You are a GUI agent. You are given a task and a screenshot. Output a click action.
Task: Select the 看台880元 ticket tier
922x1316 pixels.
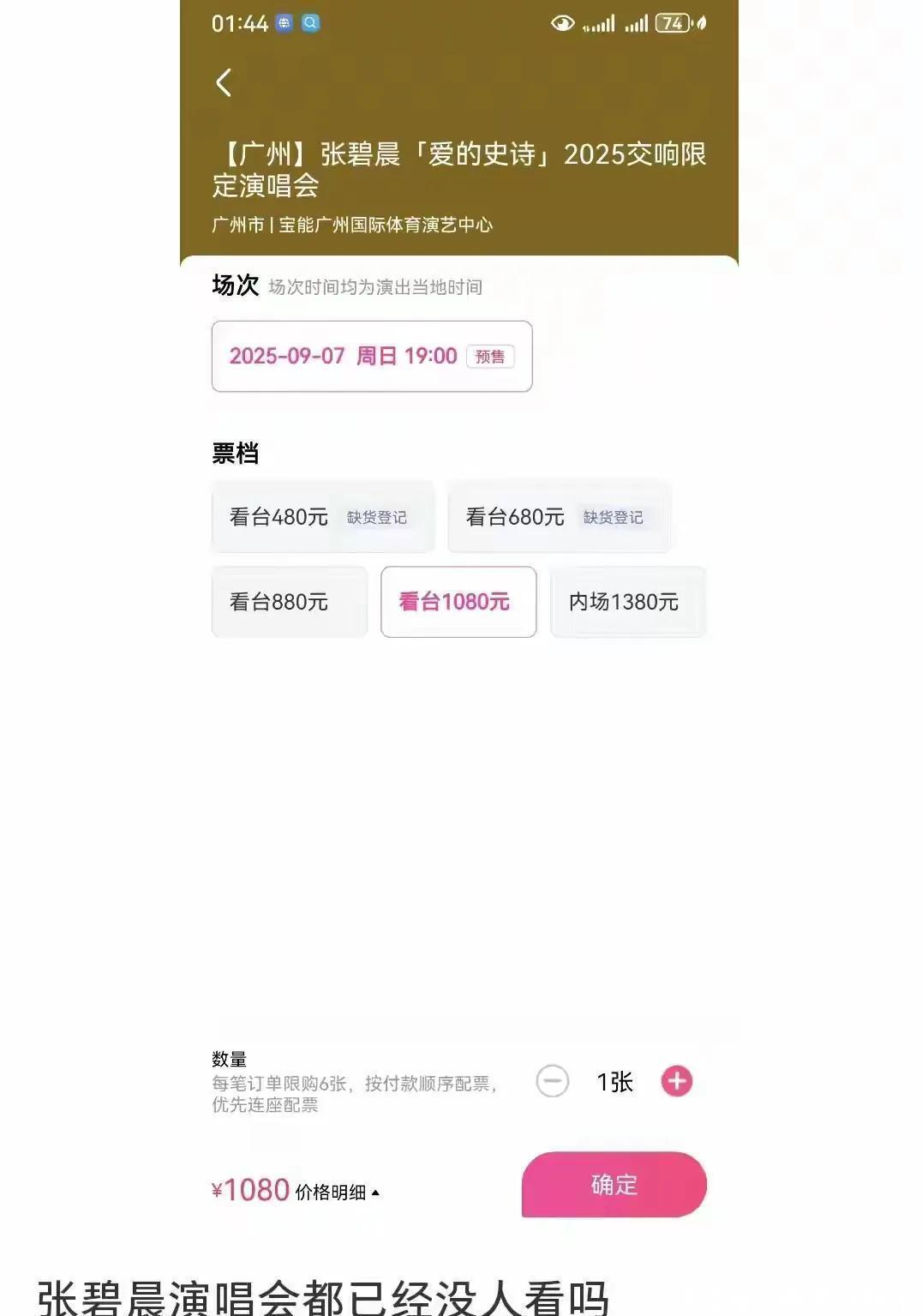click(x=289, y=602)
